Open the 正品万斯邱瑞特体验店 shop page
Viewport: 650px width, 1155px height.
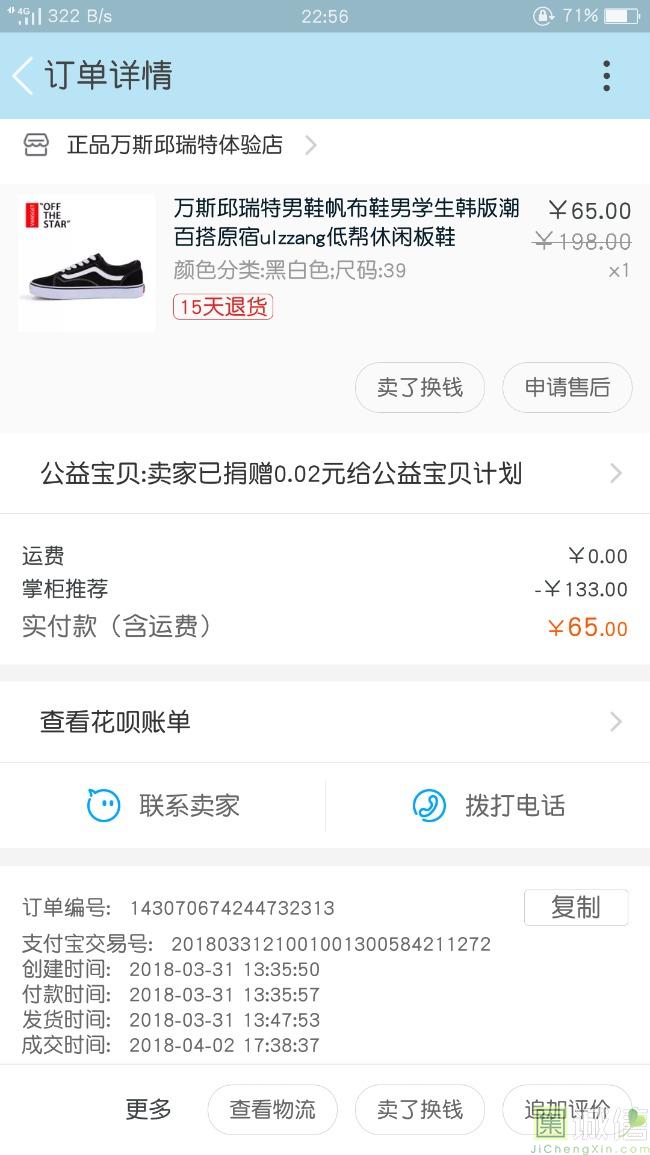[x=175, y=146]
